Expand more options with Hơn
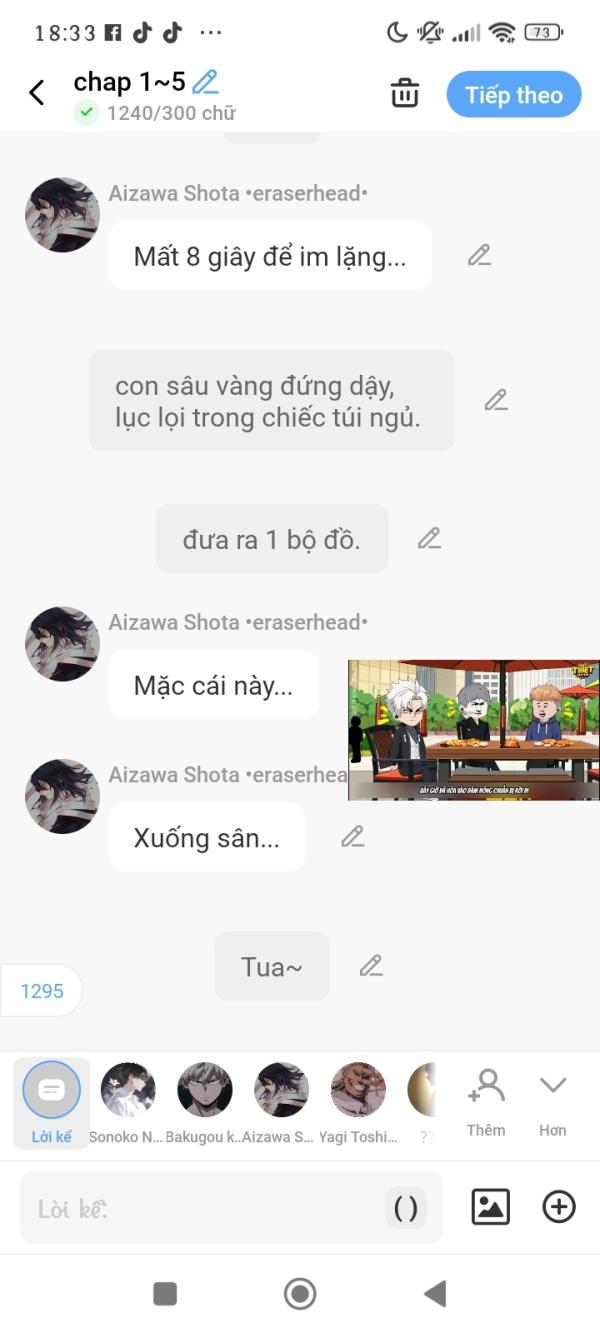 click(x=553, y=1101)
